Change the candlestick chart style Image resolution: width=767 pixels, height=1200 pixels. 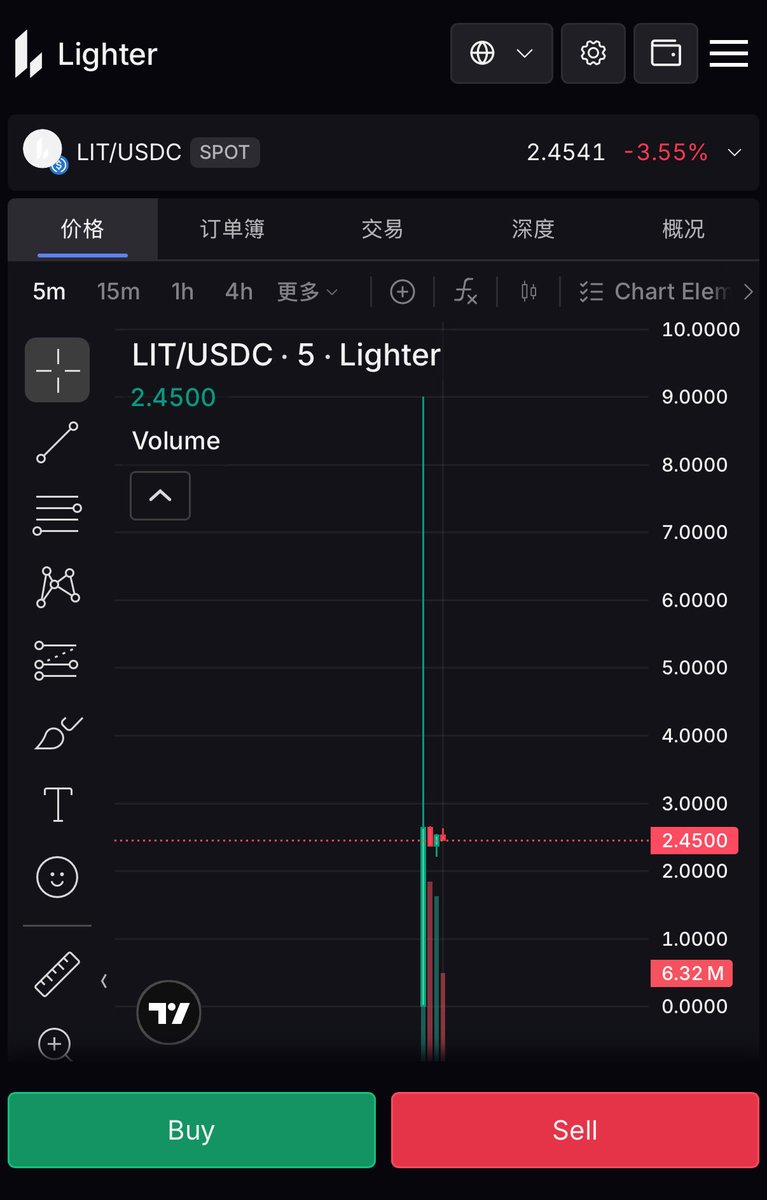click(529, 292)
